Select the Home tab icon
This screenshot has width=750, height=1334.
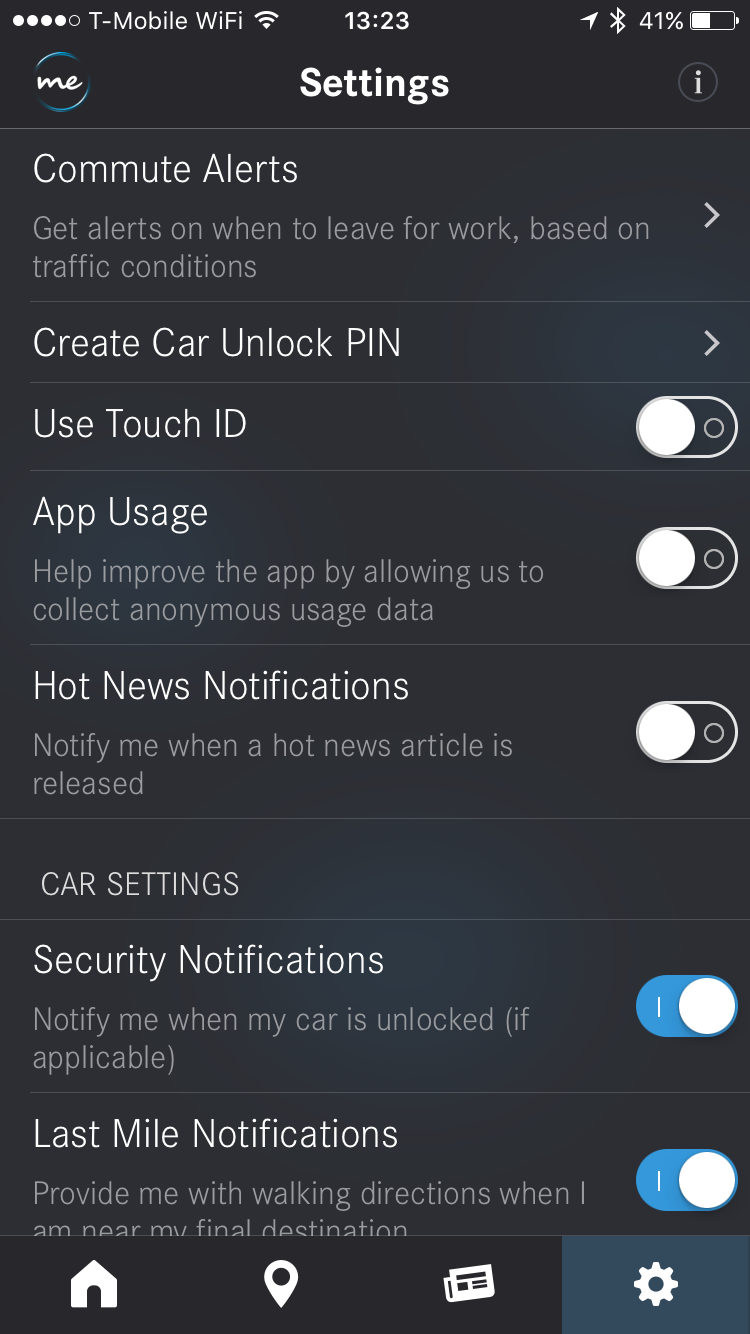[93, 1284]
